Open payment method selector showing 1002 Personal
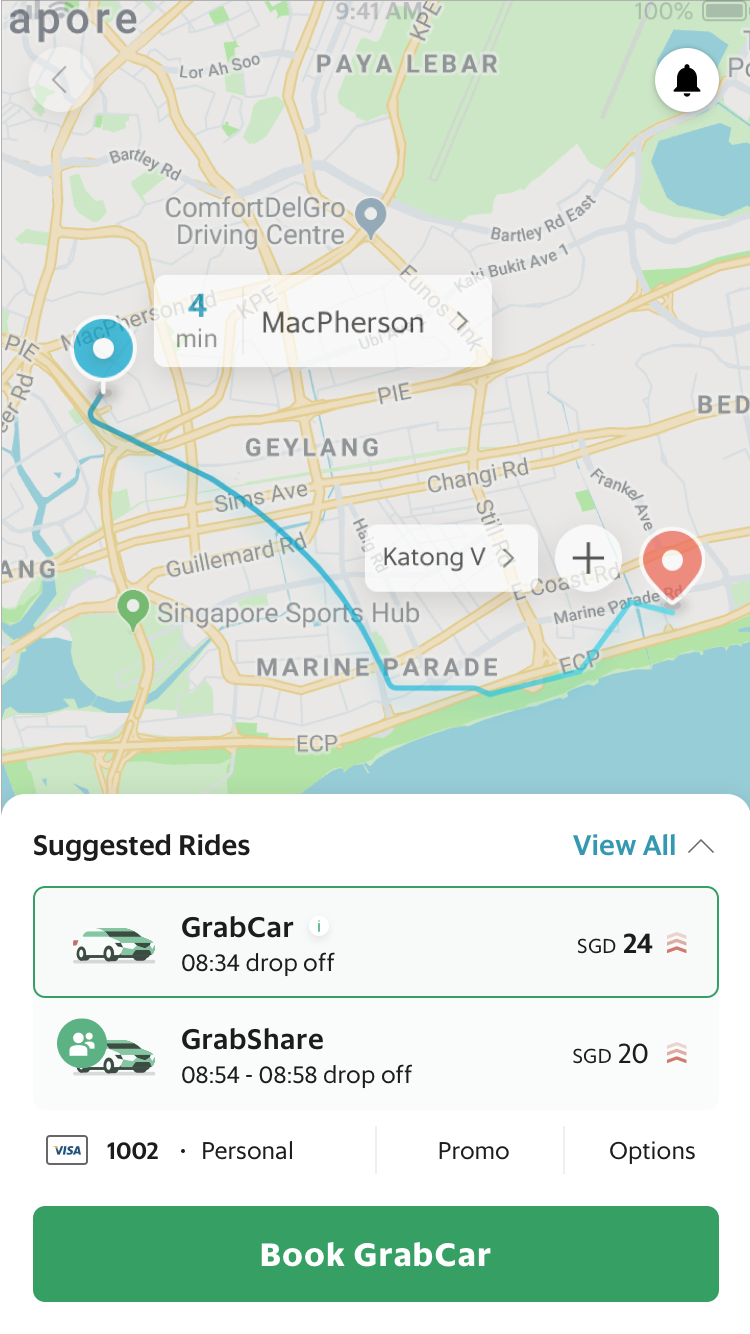This screenshot has height=1334, width=750. (x=180, y=1150)
